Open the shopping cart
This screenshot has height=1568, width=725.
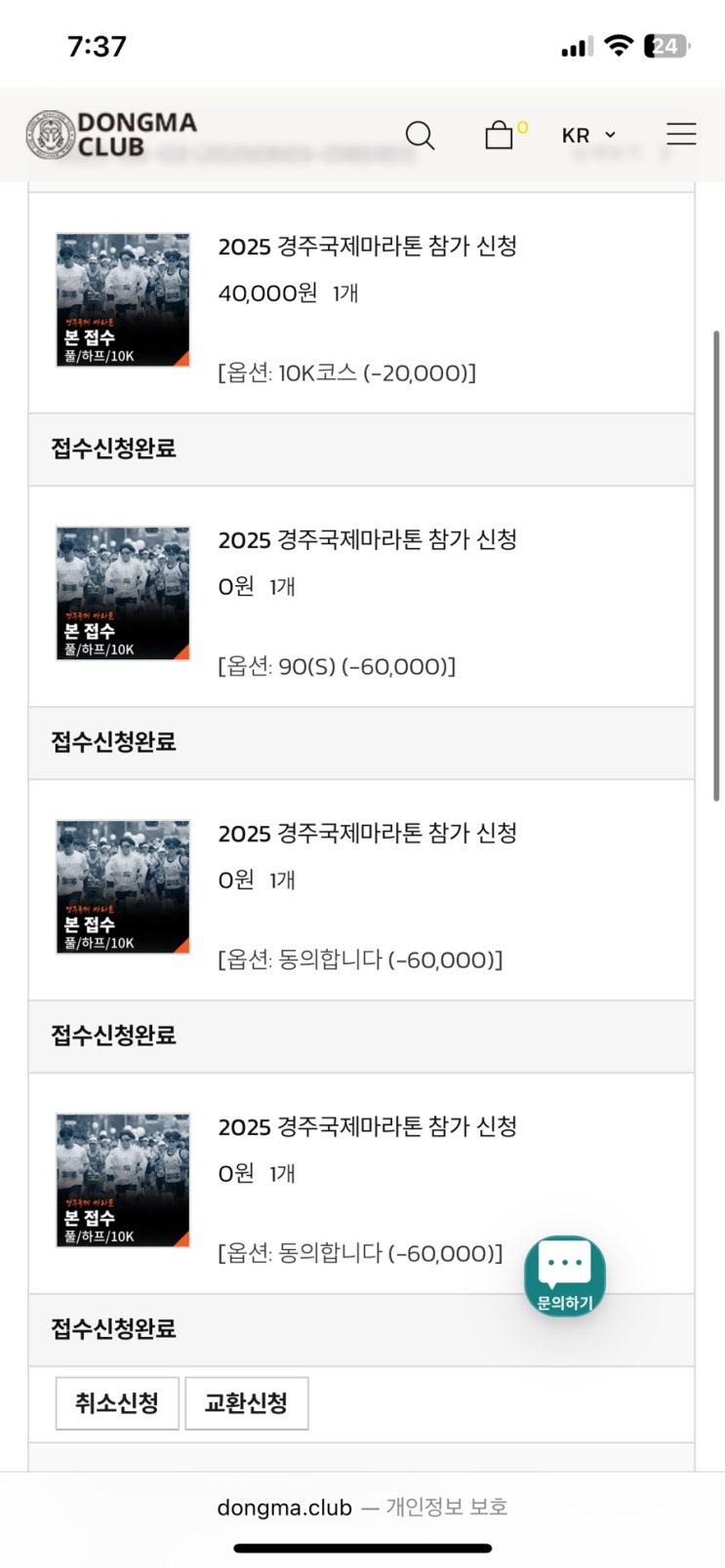500,135
